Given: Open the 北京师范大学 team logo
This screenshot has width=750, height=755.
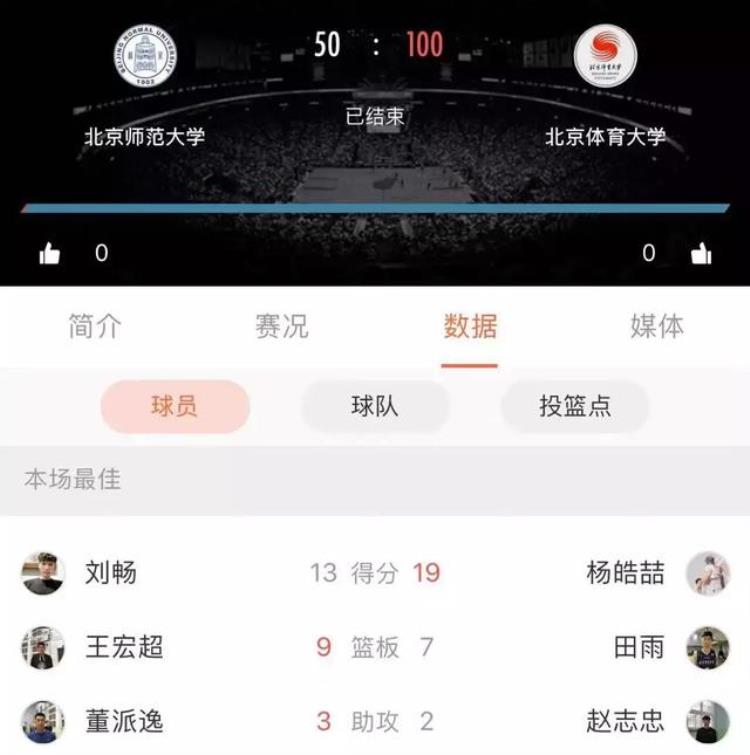Looking at the screenshot, I should [145, 55].
